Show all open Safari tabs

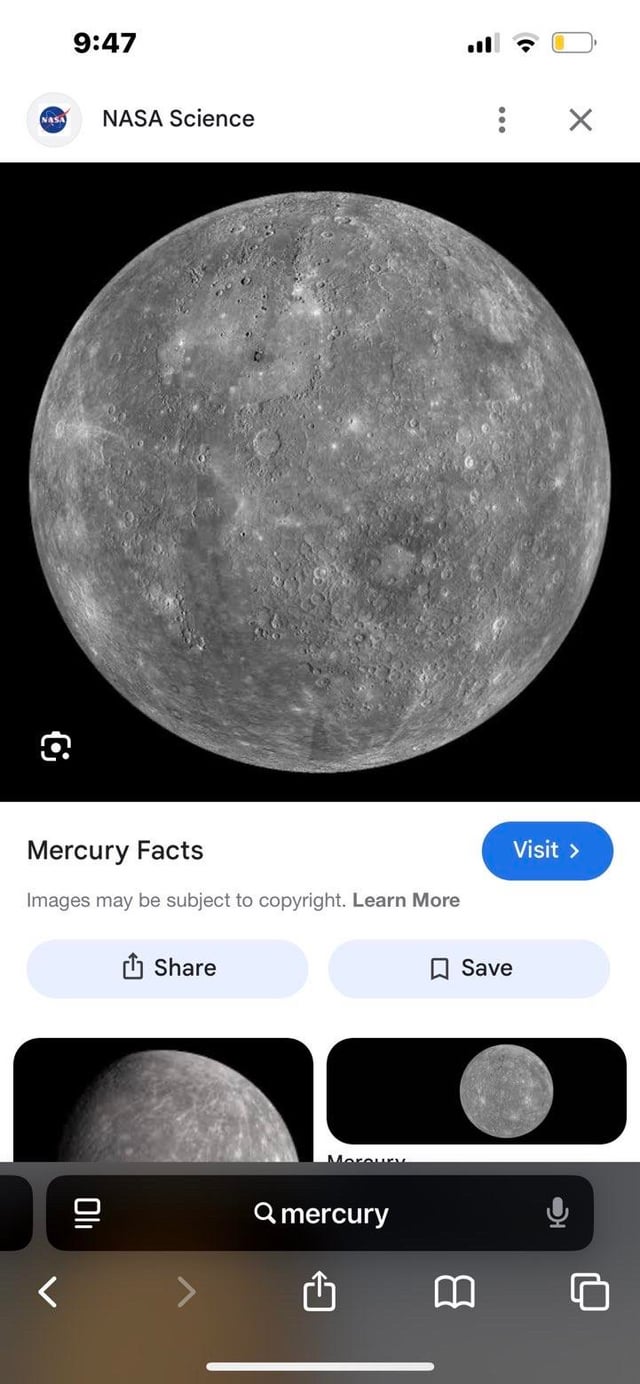589,1292
